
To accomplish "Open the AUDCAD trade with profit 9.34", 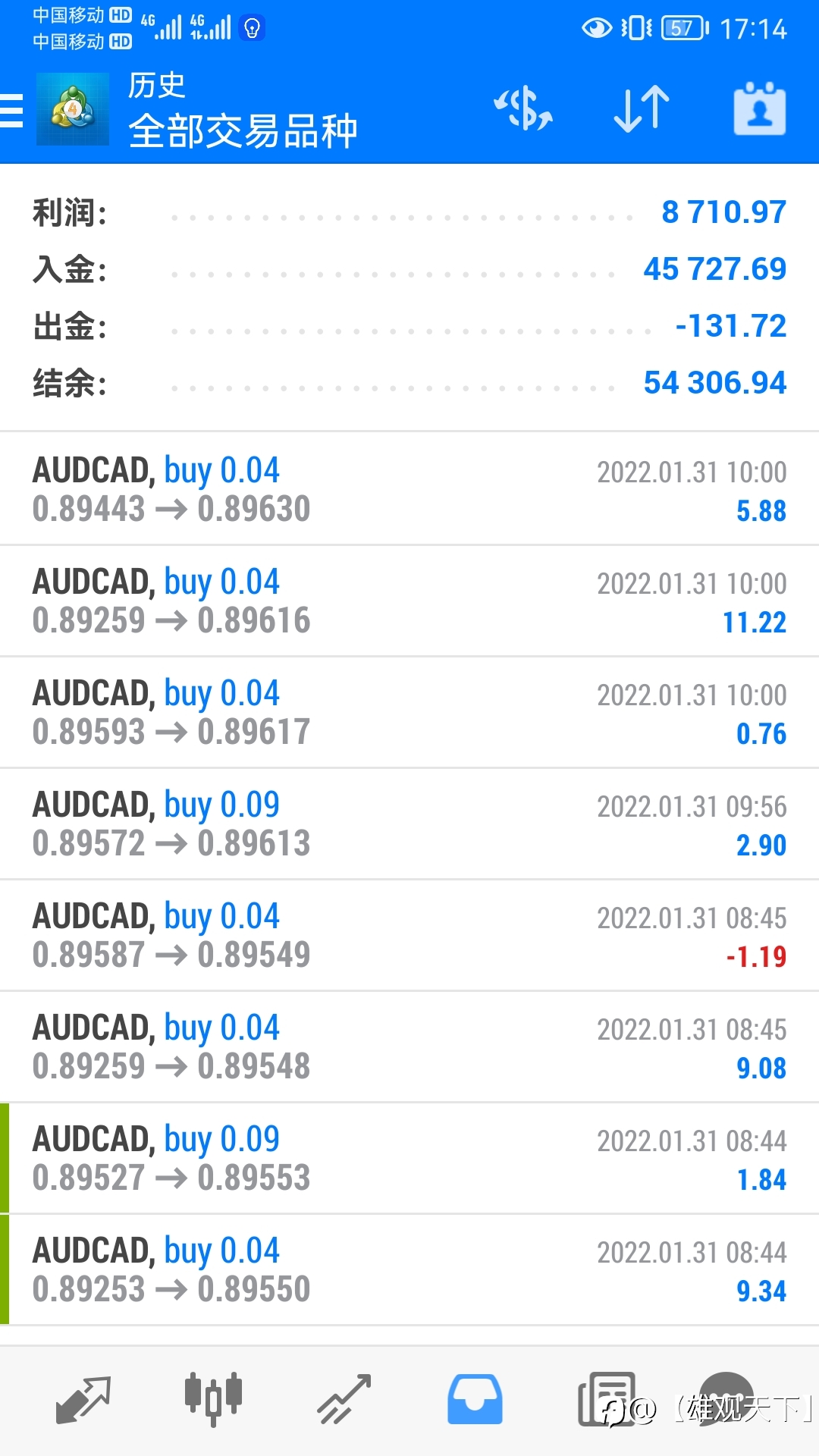I will coord(409,1269).
